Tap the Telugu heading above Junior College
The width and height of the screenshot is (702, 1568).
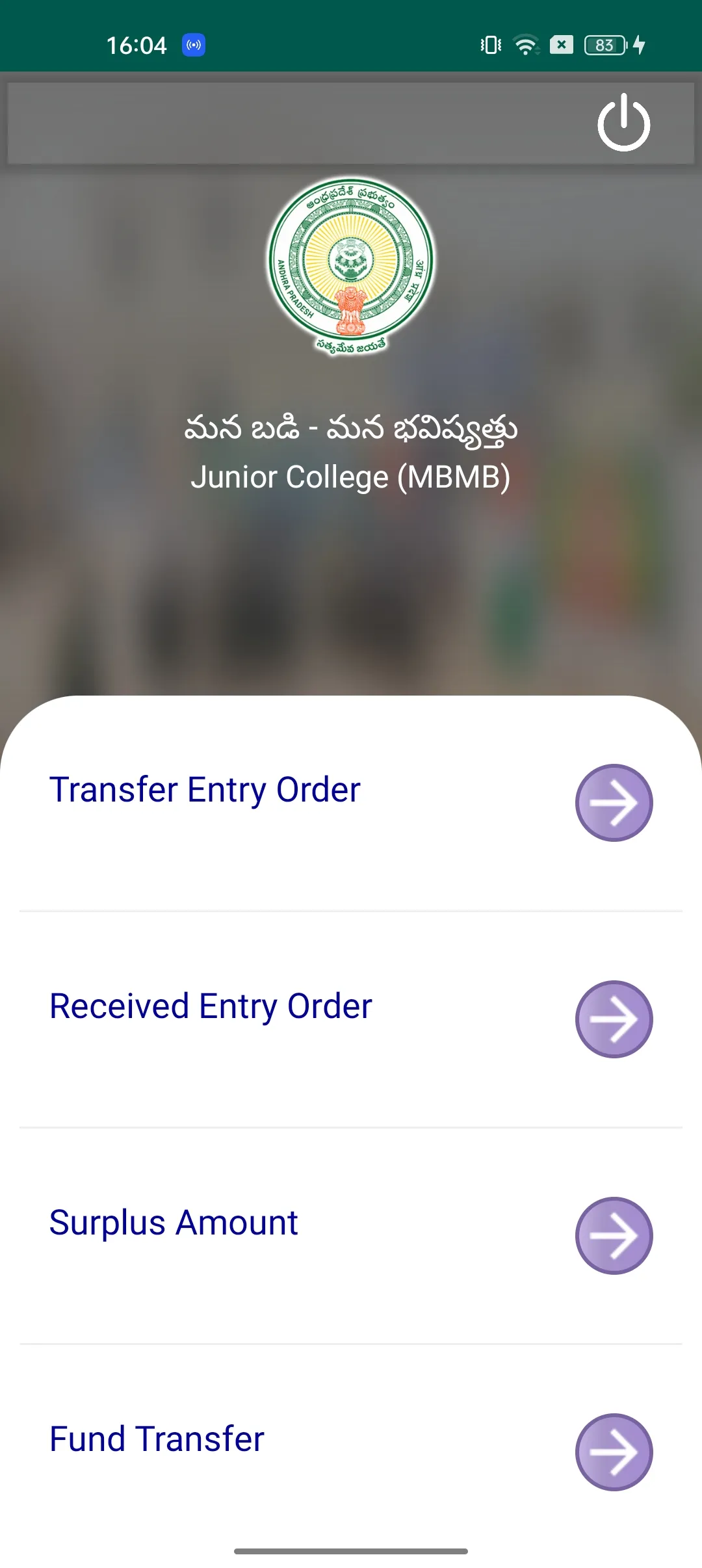point(351,429)
